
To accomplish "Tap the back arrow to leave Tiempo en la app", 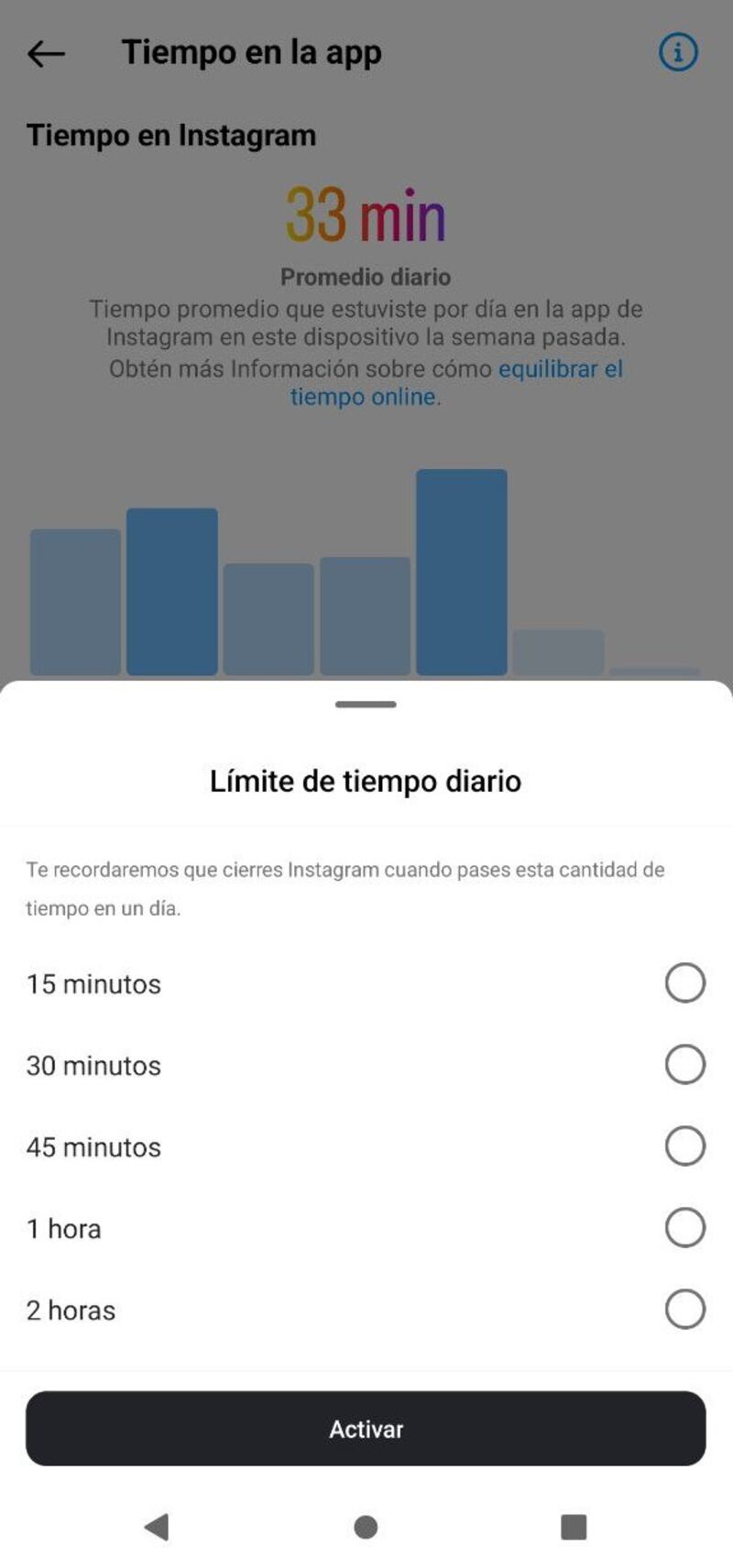I will (48, 52).
